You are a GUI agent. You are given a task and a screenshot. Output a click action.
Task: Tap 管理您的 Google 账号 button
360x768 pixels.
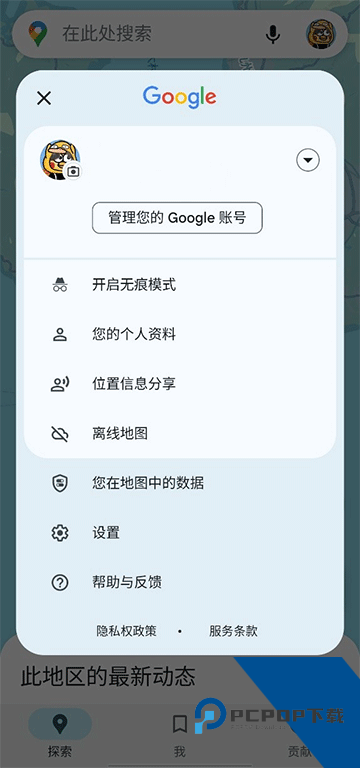coord(177,217)
